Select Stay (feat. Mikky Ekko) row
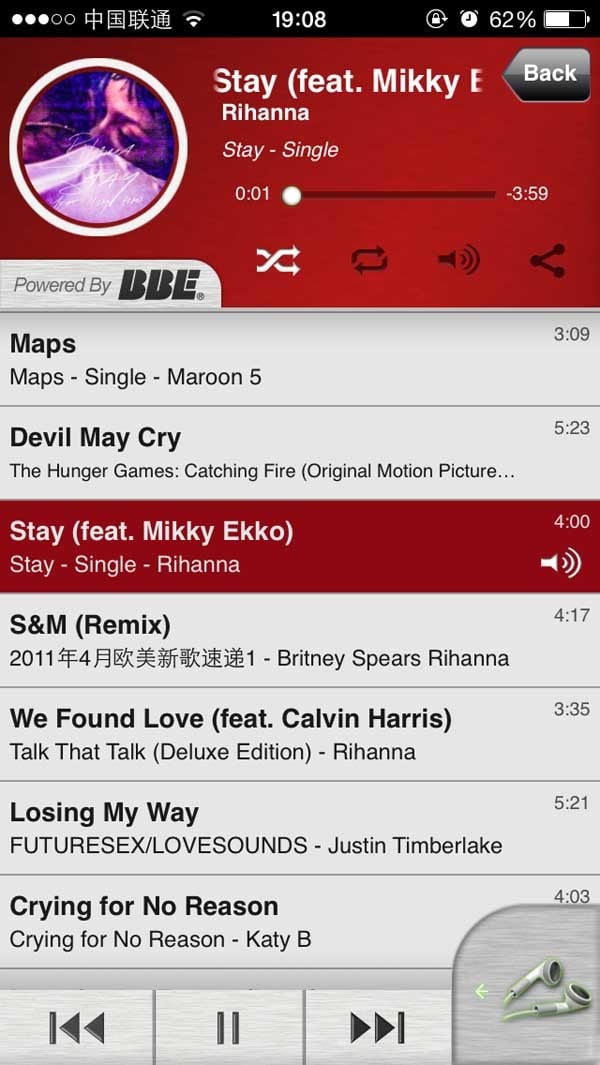 coord(280,547)
